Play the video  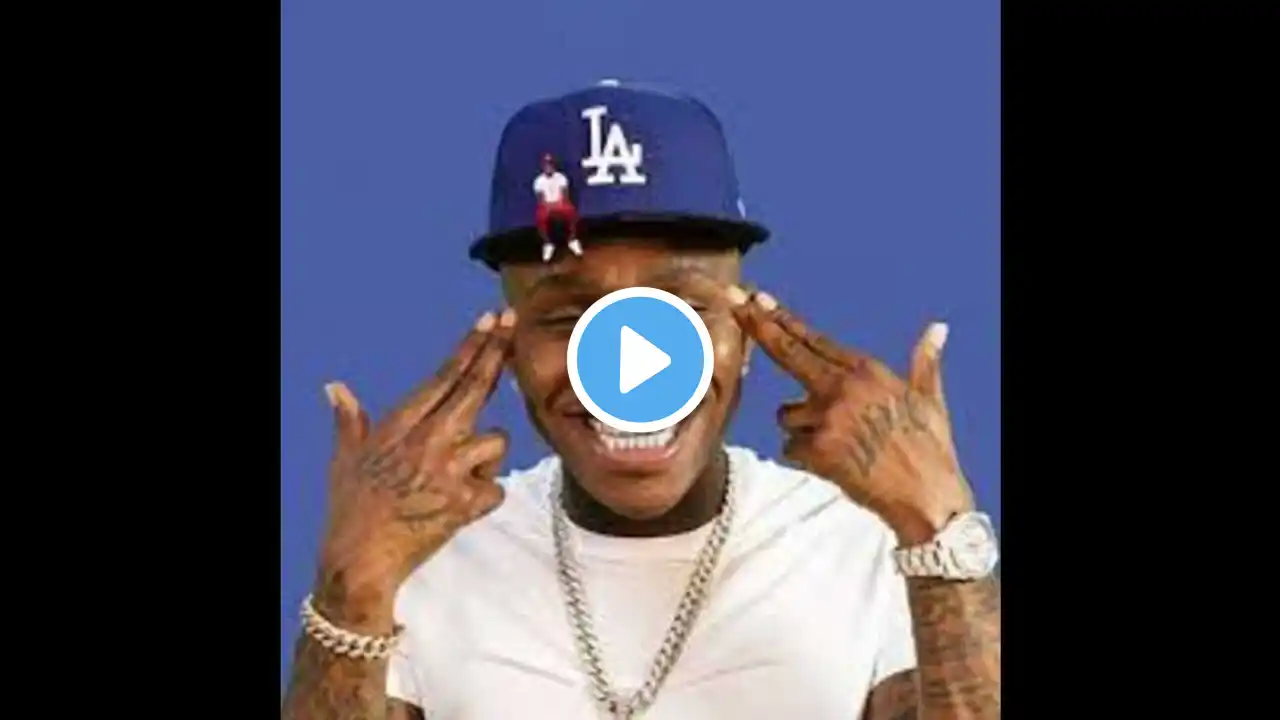[x=640, y=360]
